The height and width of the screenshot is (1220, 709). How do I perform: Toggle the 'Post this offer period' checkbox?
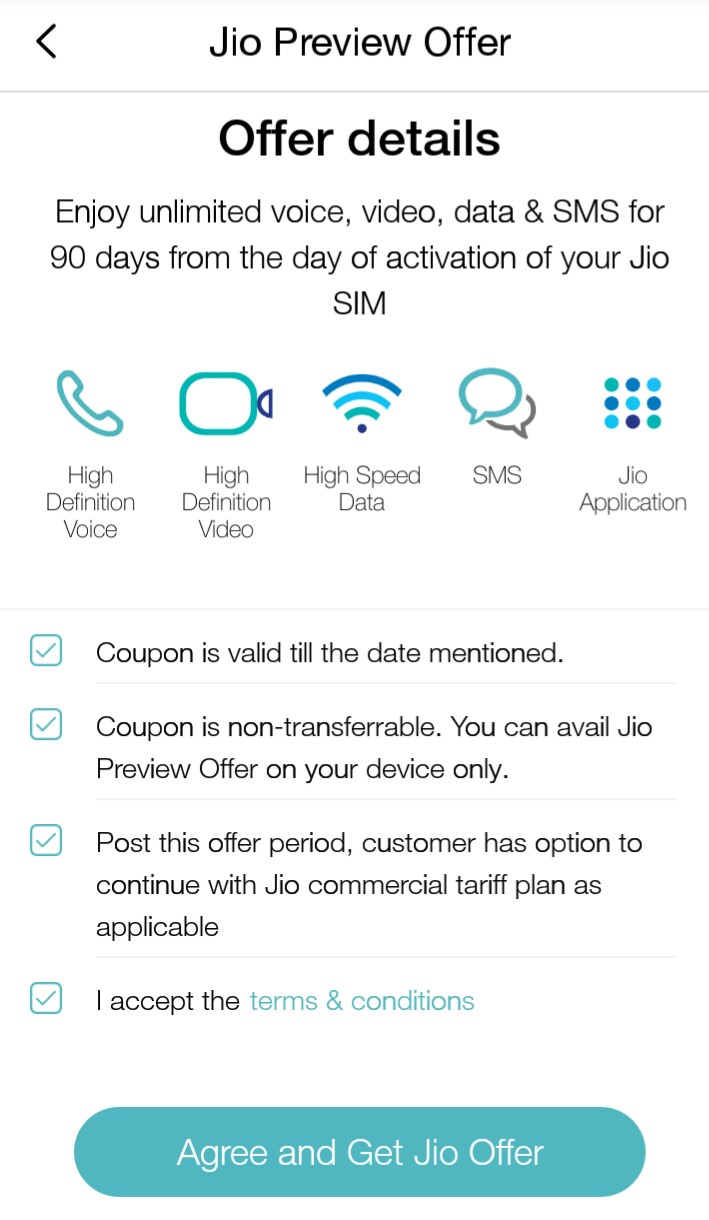[x=46, y=840]
